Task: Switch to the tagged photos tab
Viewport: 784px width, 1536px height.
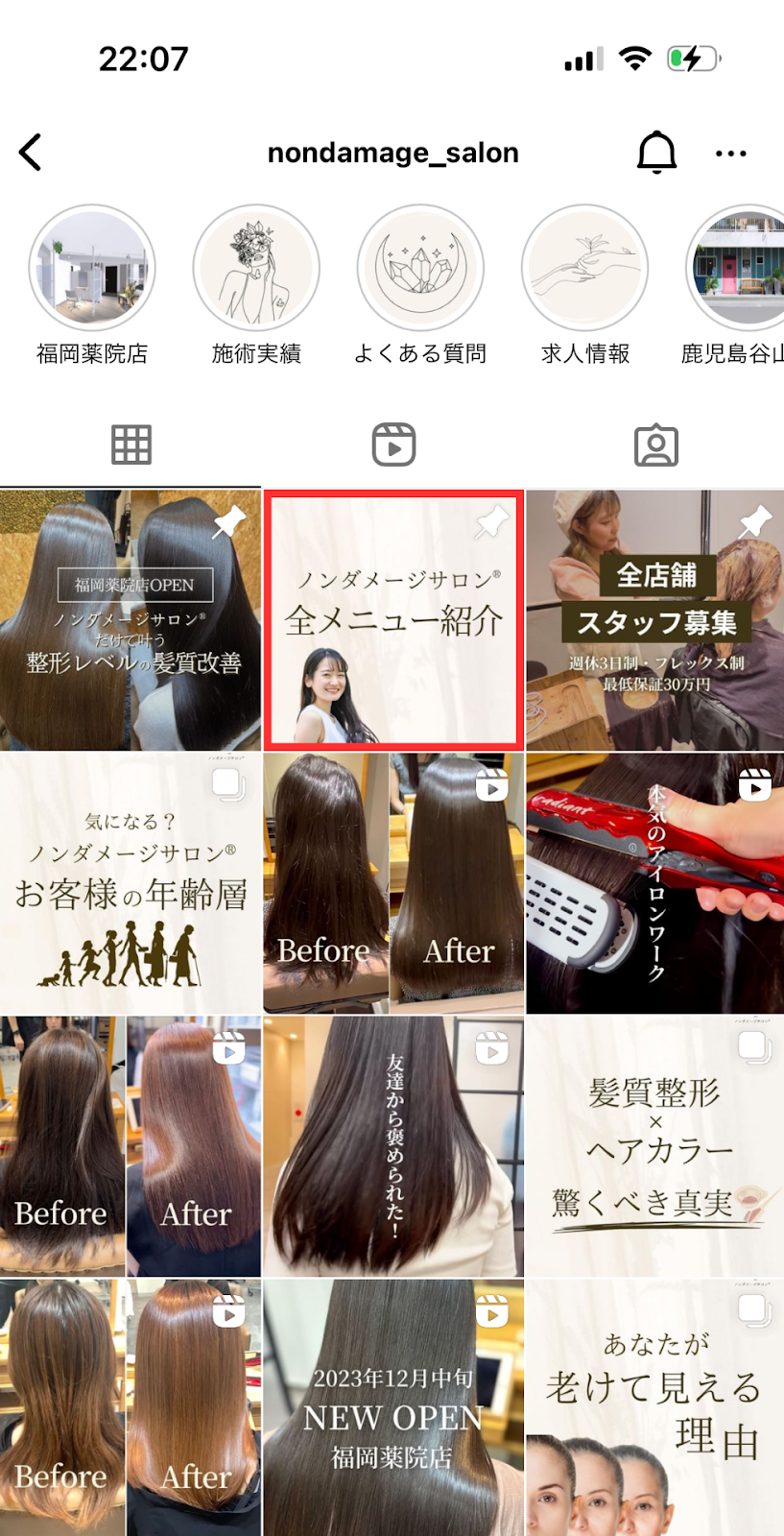Action: pos(655,446)
